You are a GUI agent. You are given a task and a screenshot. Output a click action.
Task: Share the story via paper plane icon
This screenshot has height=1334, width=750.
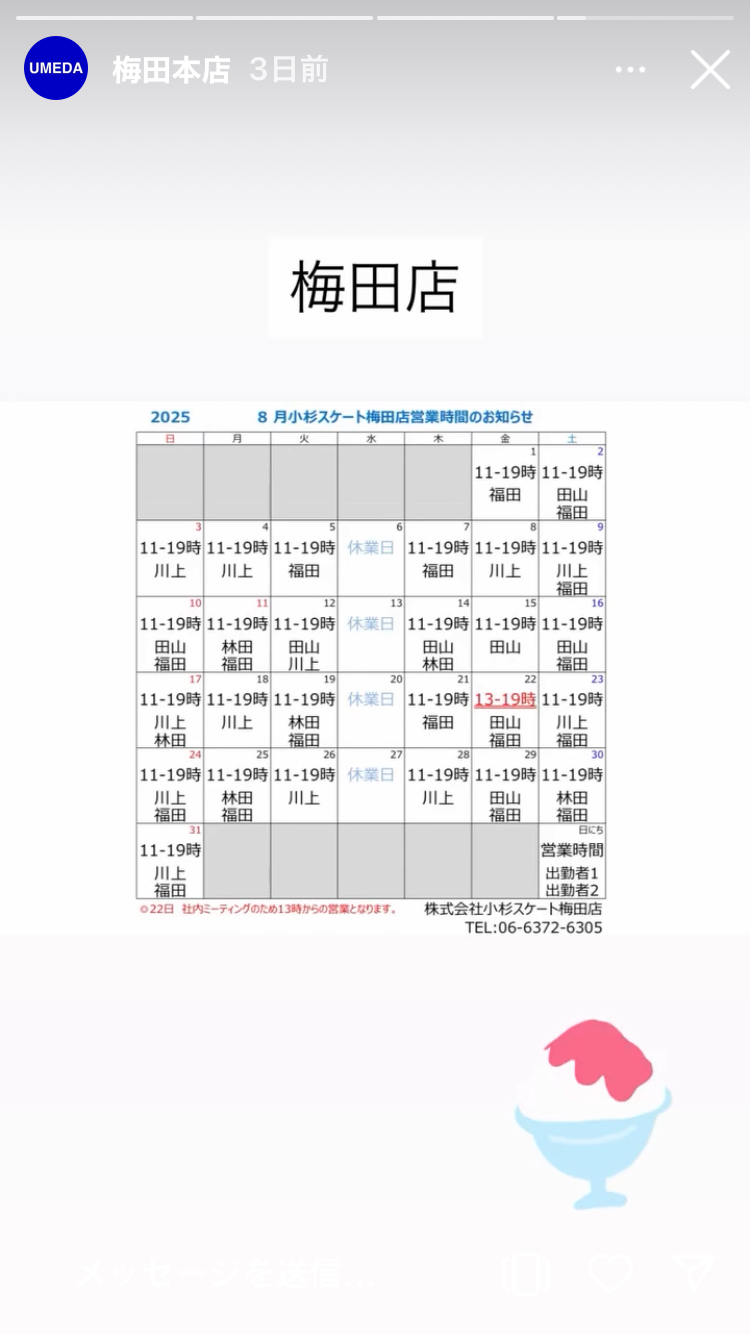[694, 1272]
